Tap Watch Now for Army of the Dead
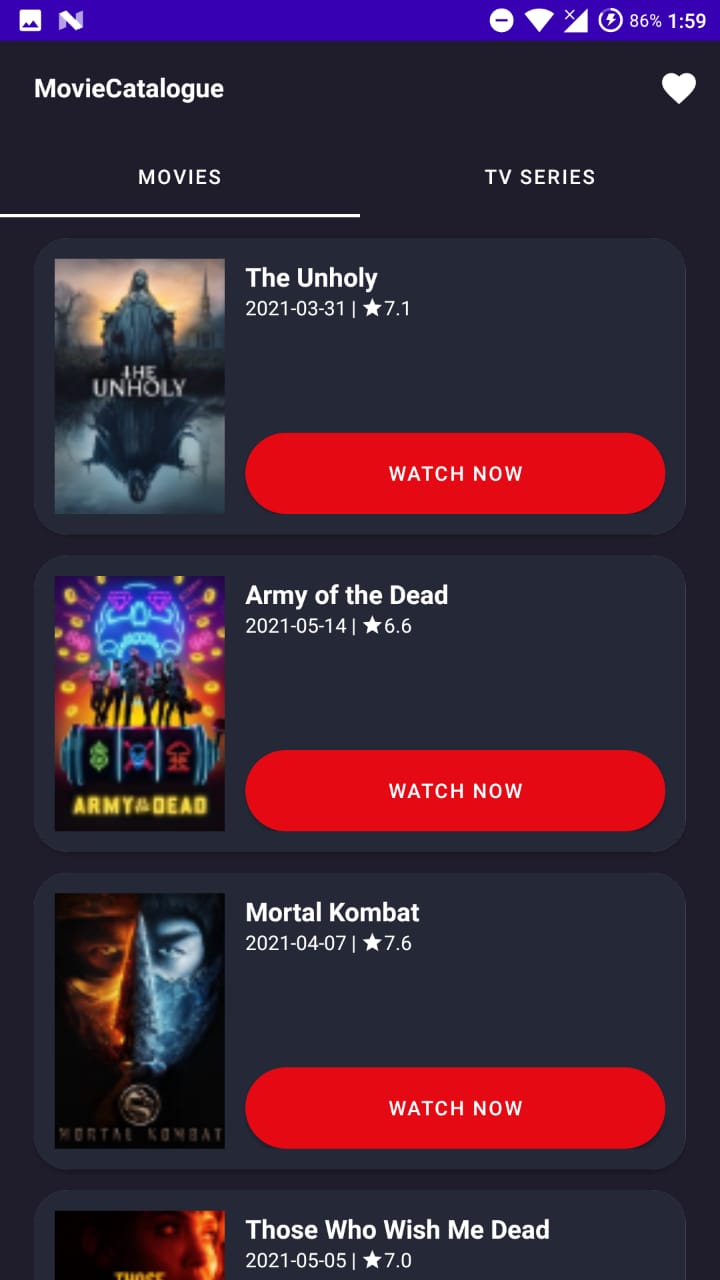The width and height of the screenshot is (720, 1280). pos(455,790)
